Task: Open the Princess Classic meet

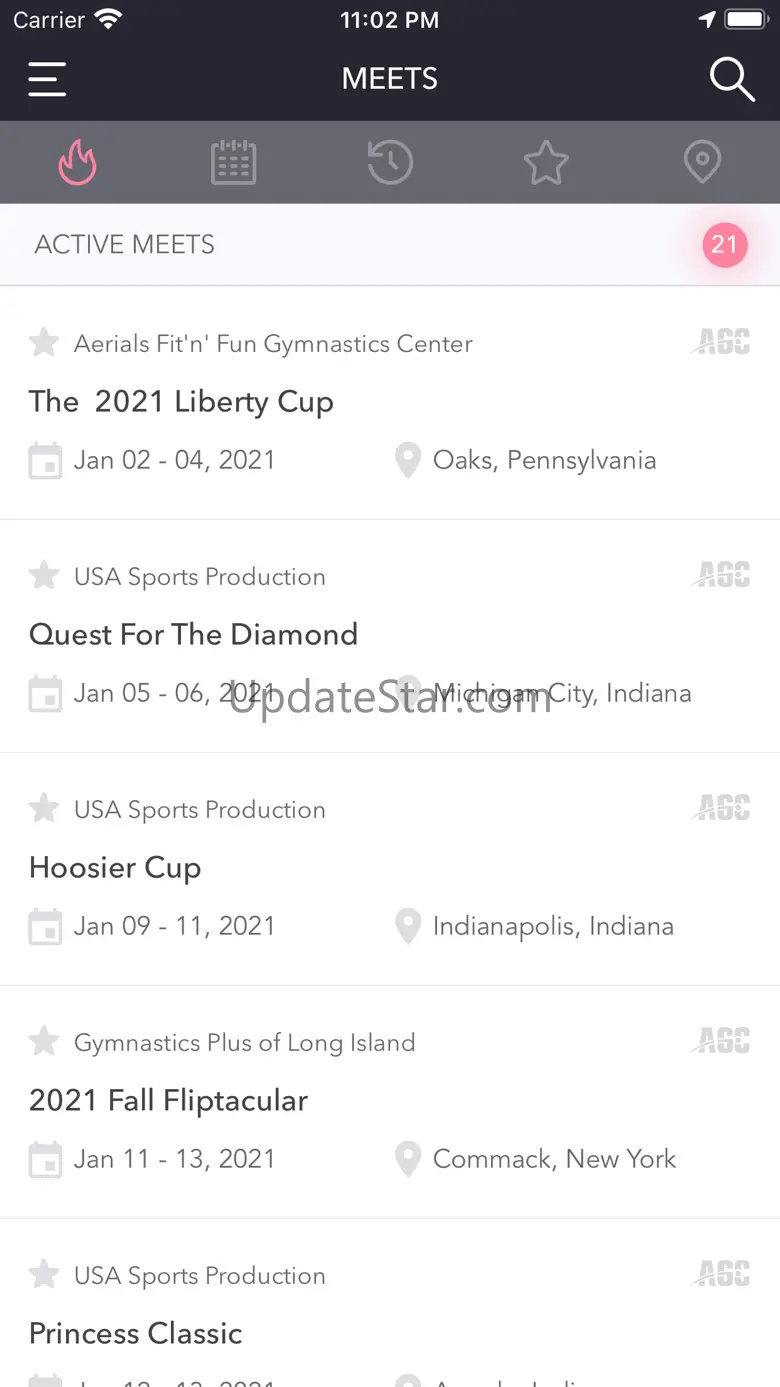Action: (x=136, y=1334)
